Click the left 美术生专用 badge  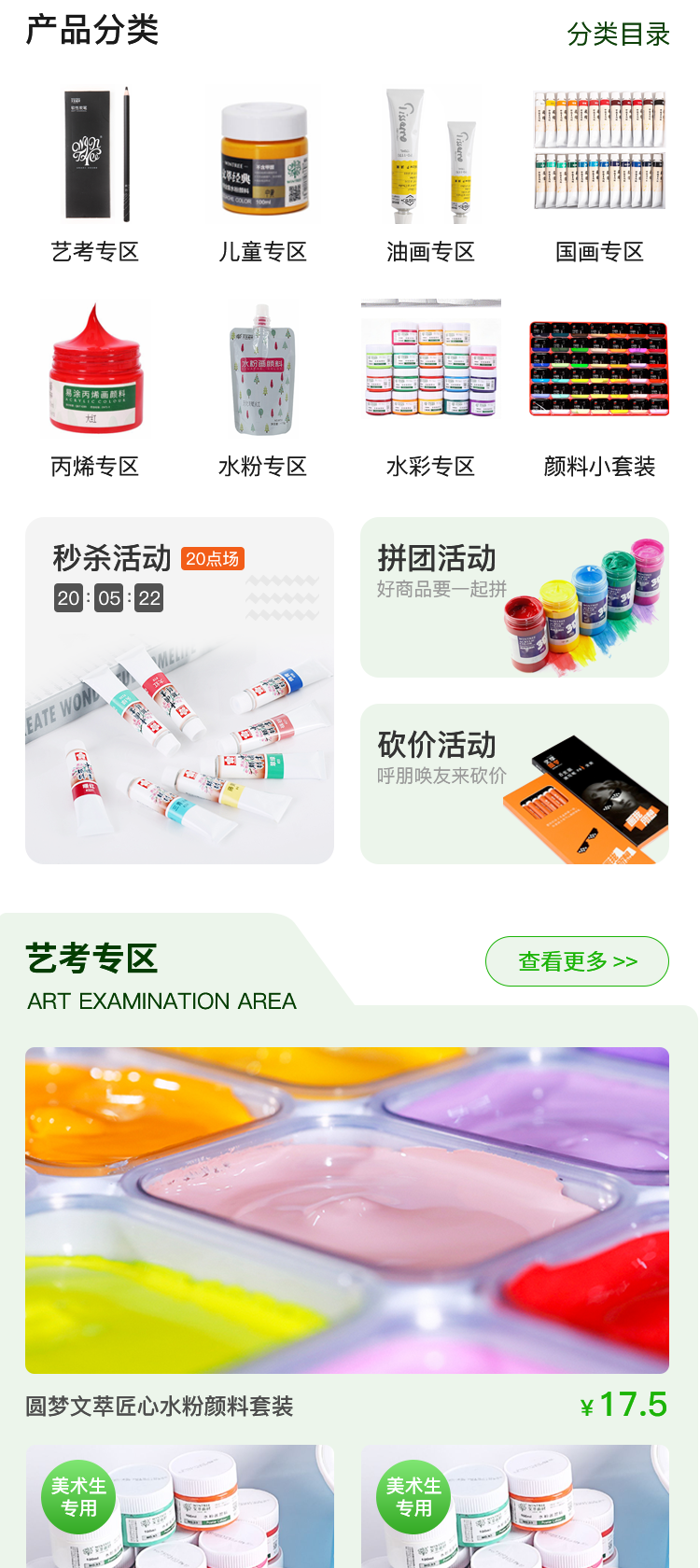[77, 1495]
